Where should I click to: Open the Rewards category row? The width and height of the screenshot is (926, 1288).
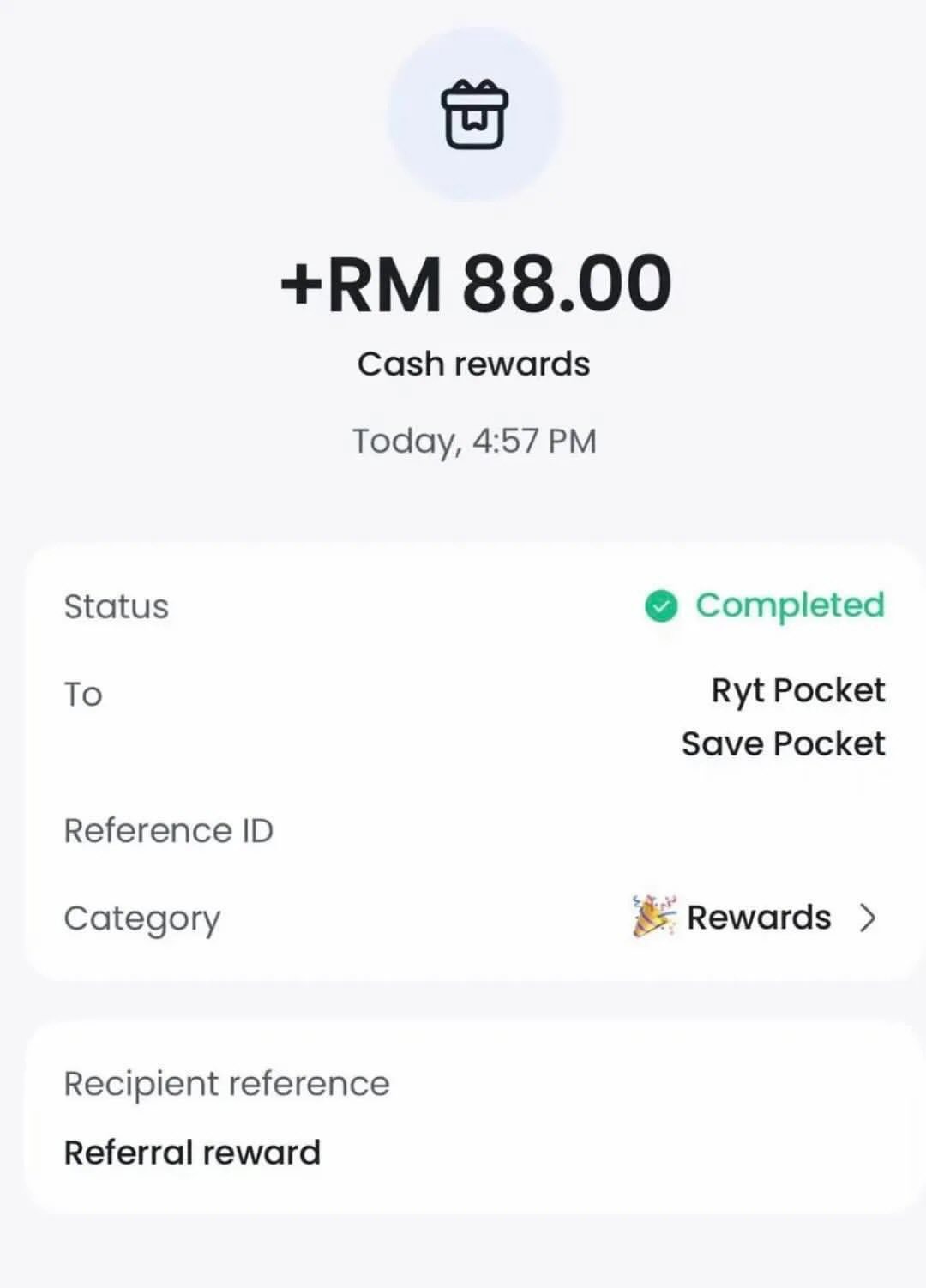tap(758, 918)
